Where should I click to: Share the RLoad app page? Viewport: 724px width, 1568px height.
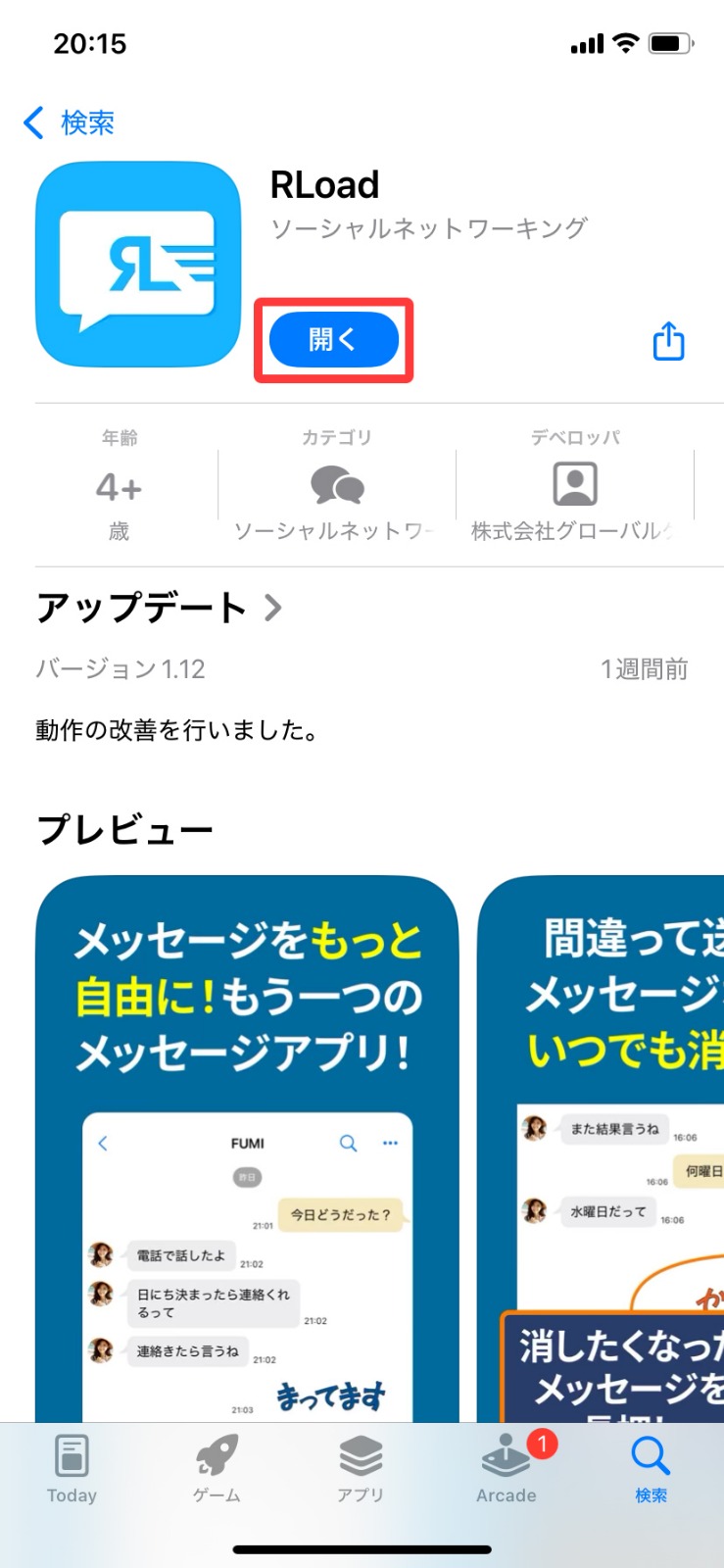pos(668,341)
